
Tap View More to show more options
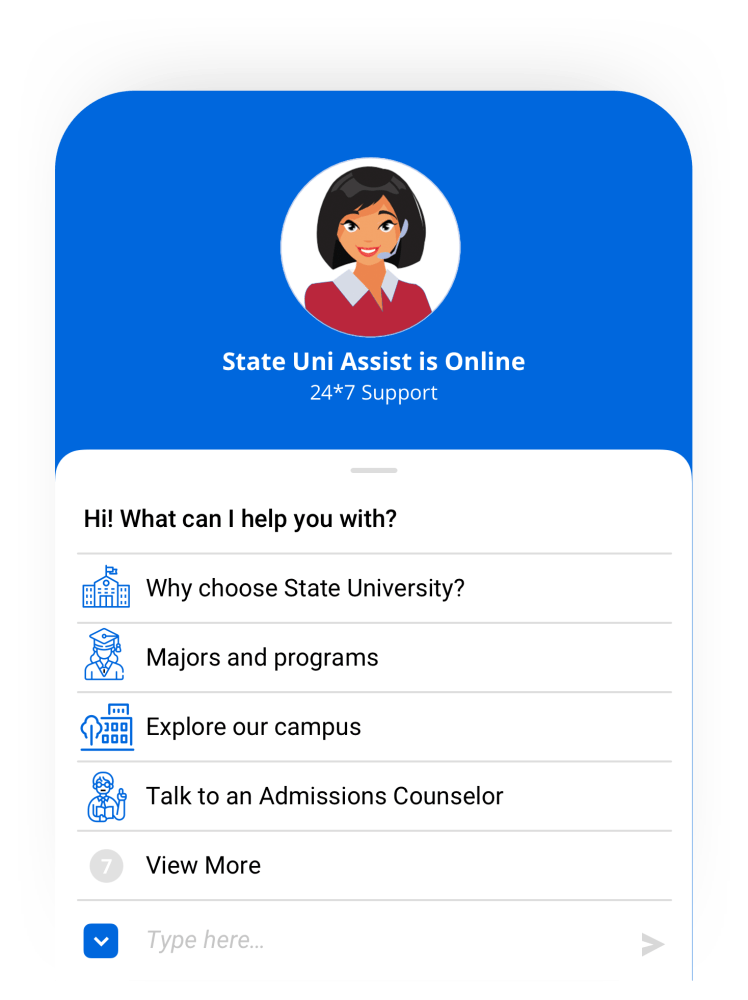pyautogui.click(x=203, y=865)
